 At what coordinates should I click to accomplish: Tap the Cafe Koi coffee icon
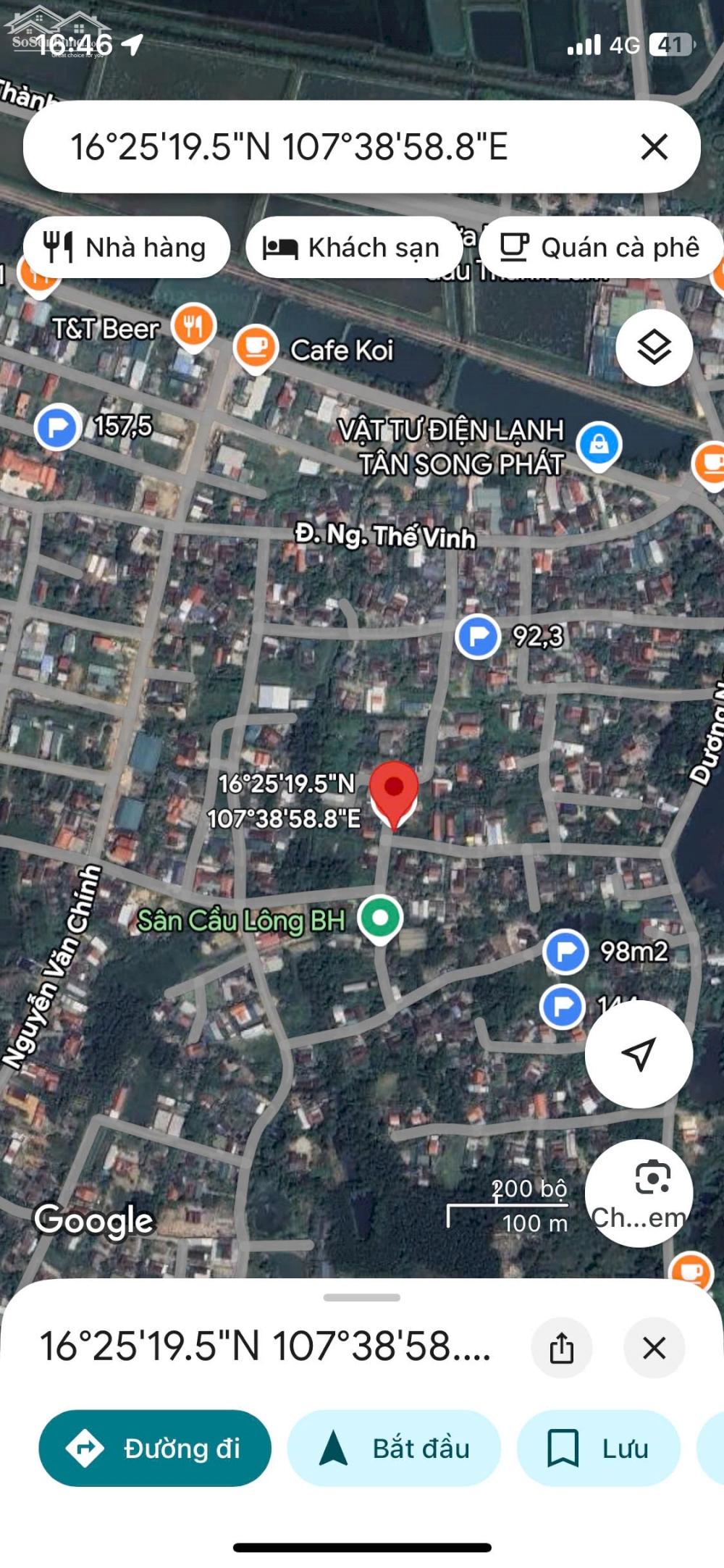pyautogui.click(x=254, y=348)
